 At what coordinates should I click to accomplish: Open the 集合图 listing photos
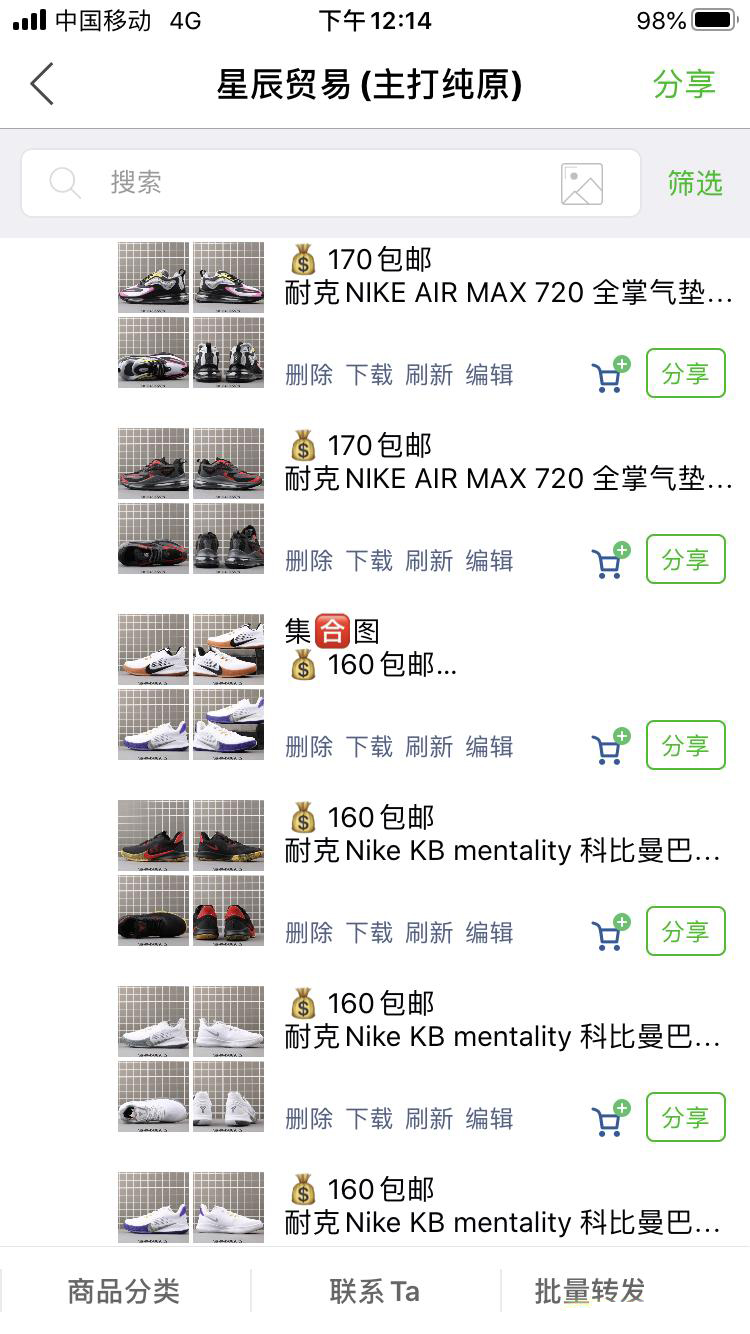click(191, 687)
